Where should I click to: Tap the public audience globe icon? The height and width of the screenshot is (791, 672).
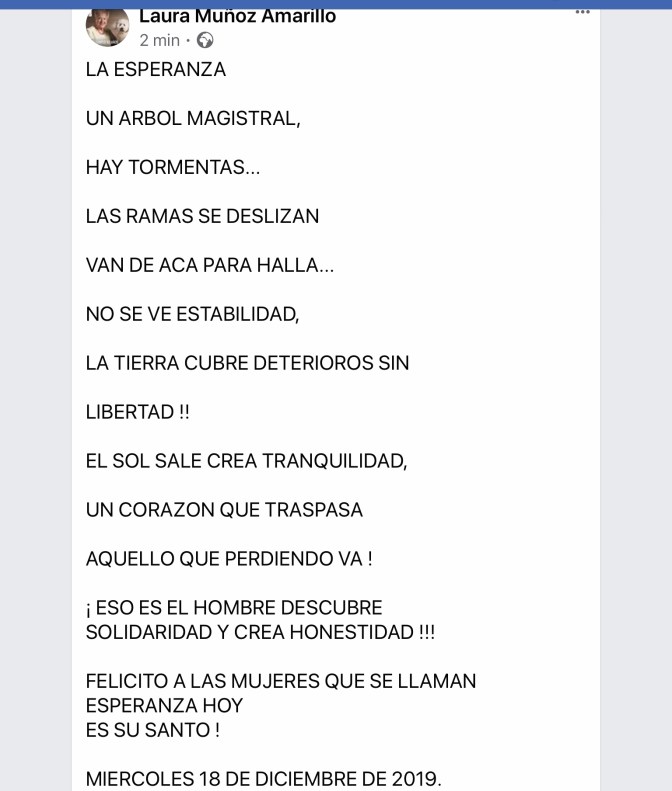(205, 41)
